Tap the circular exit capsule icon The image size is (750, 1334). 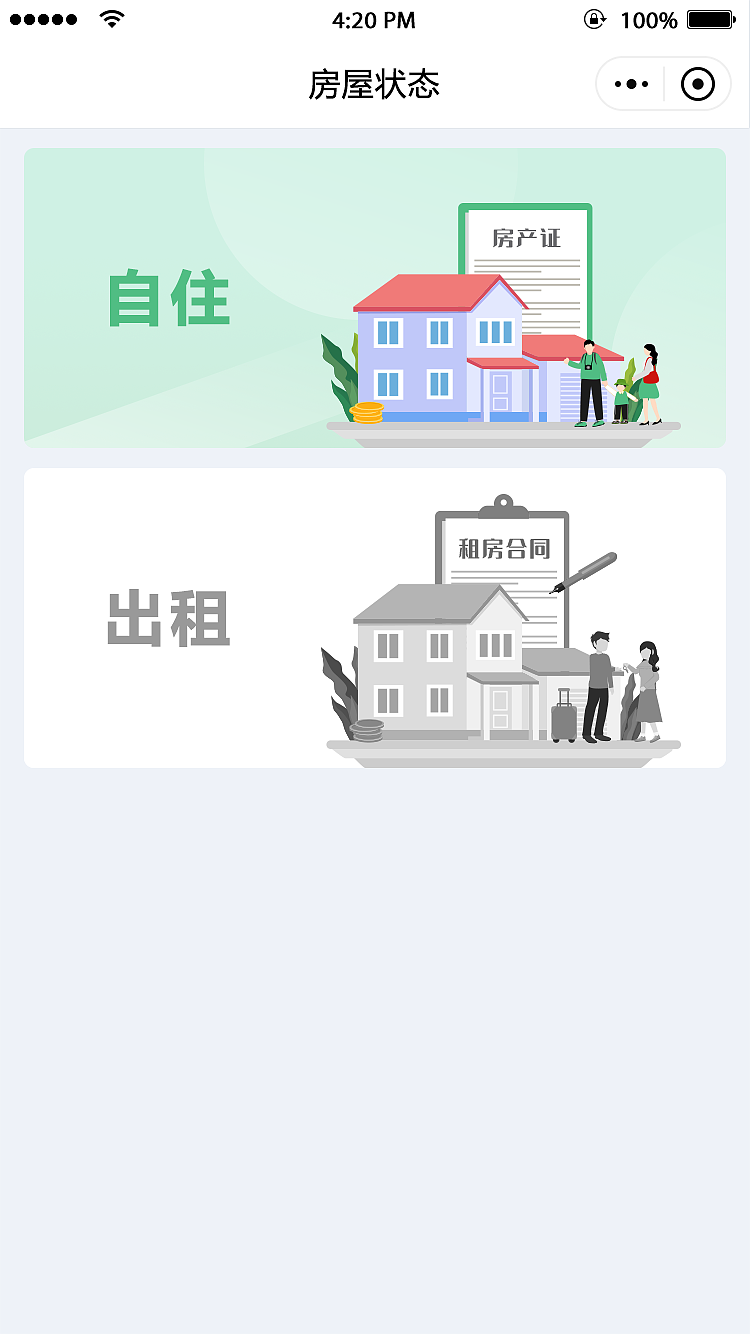pos(697,84)
